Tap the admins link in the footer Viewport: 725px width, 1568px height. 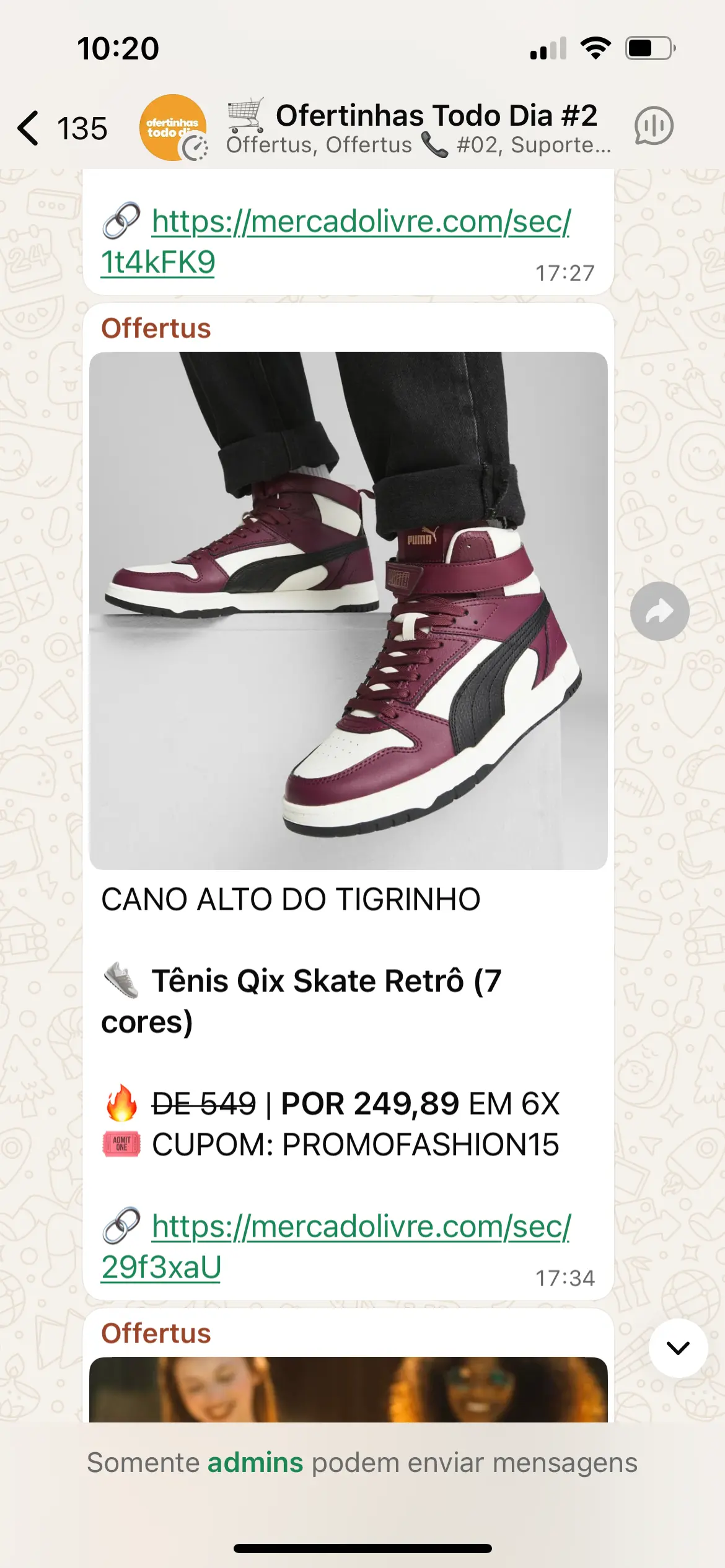[255, 1463]
